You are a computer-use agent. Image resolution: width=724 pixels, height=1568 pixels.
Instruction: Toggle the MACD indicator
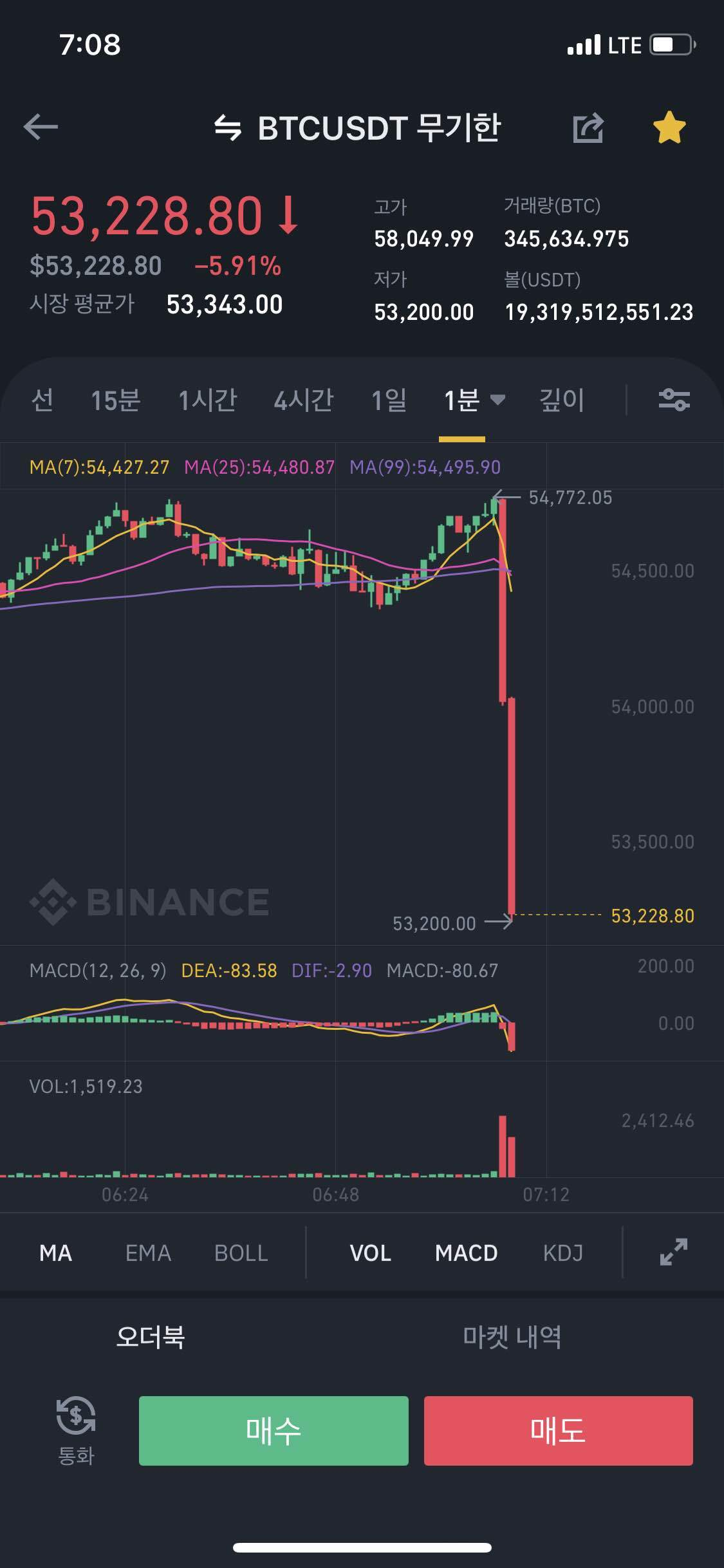pos(466,1253)
